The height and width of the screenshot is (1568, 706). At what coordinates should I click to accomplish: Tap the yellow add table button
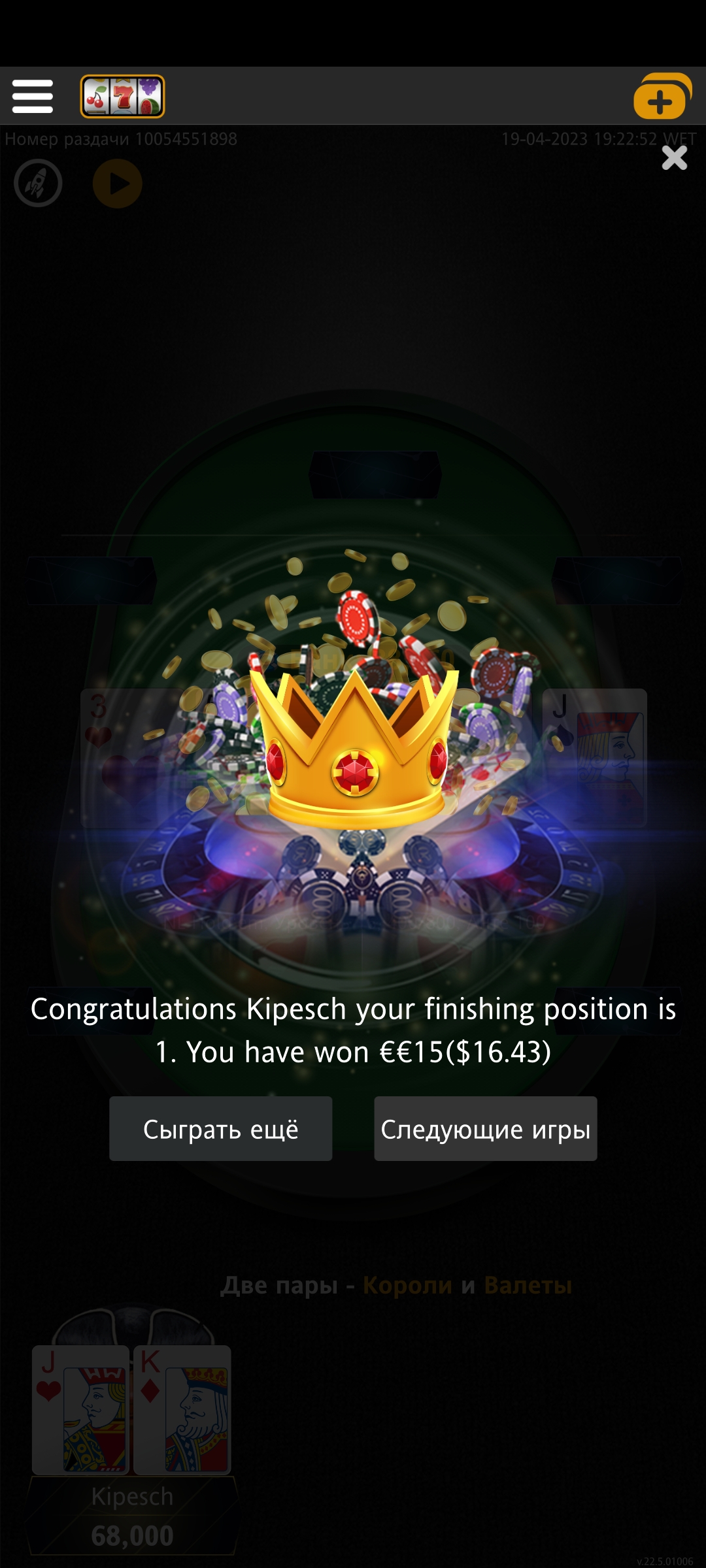(x=662, y=97)
